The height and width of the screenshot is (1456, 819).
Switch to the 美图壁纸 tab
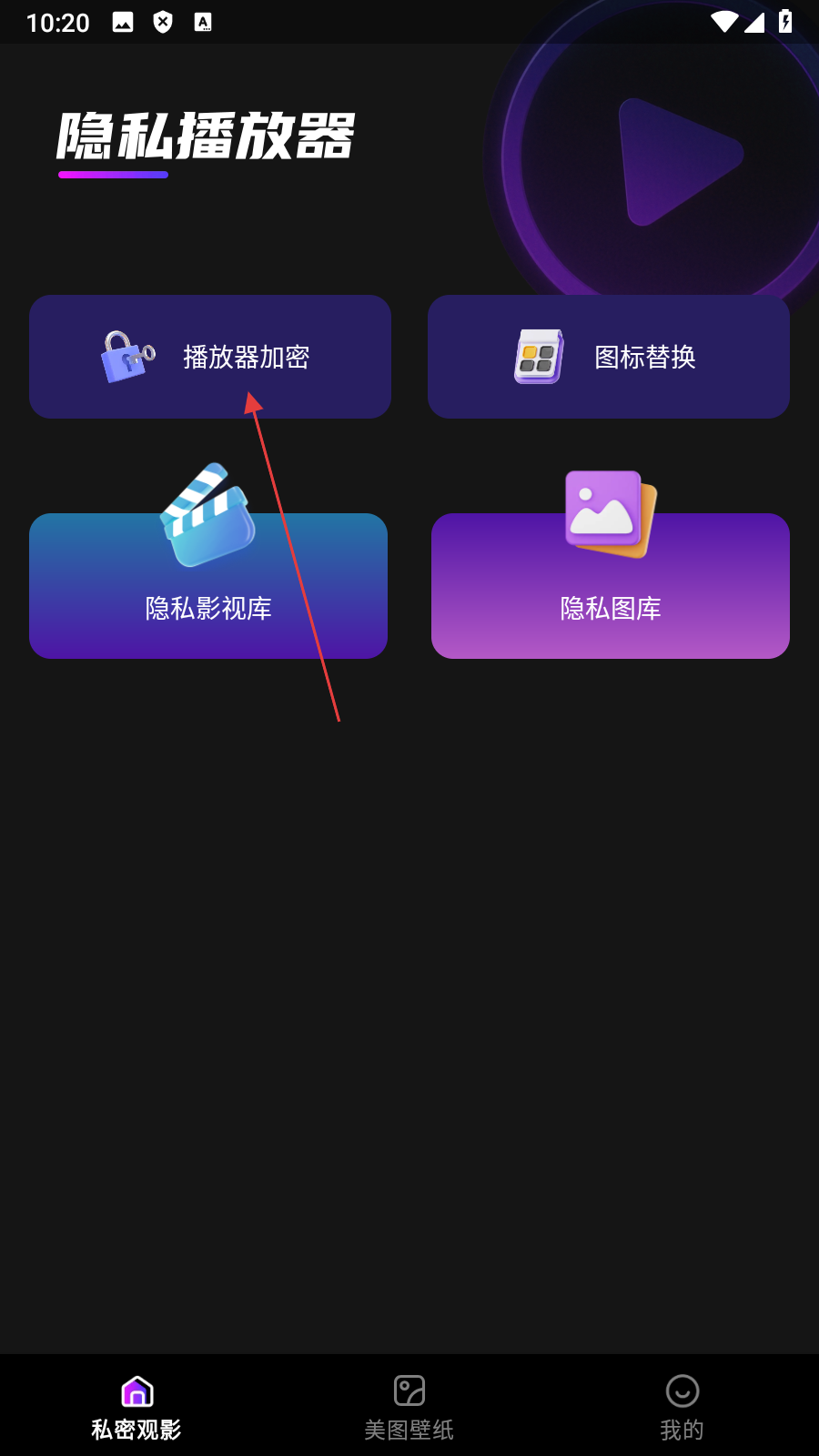[409, 1407]
